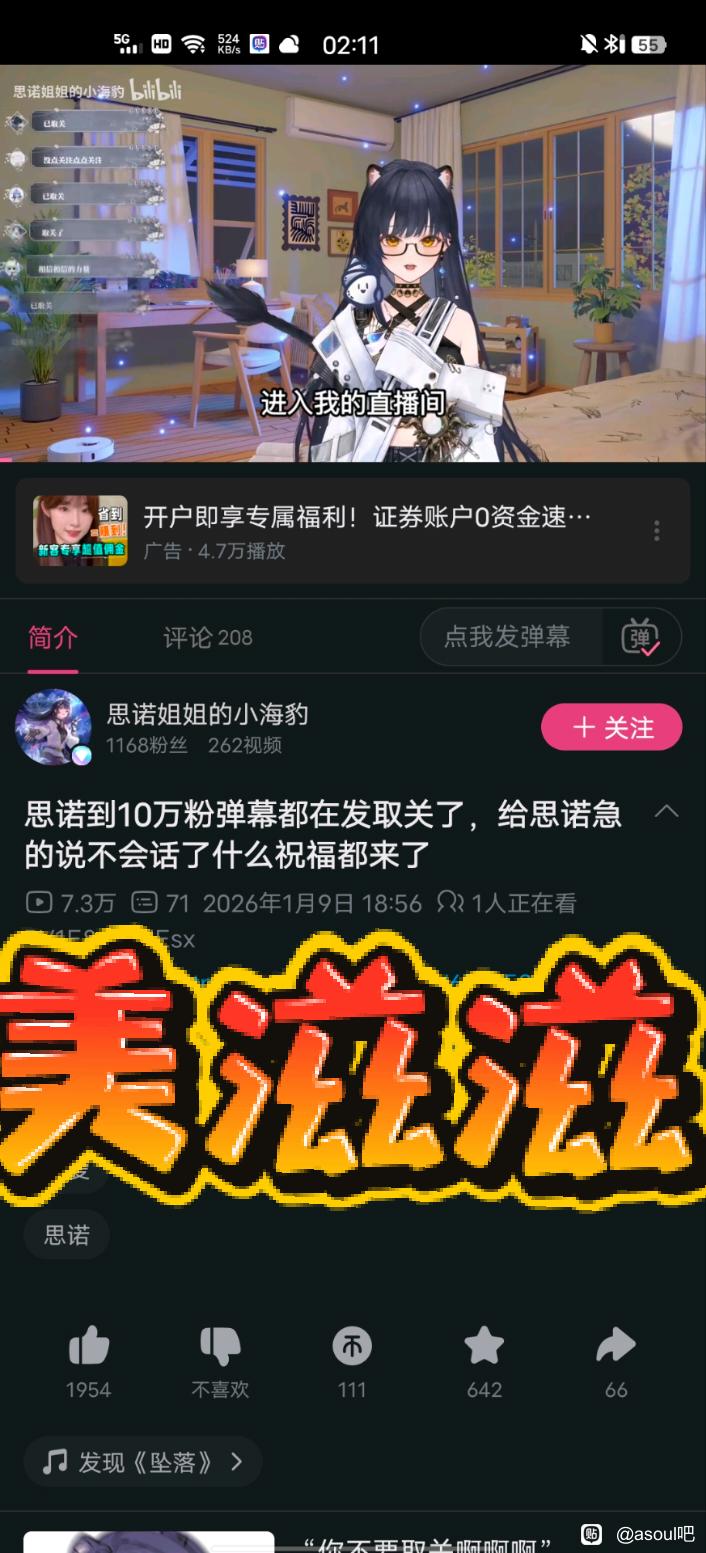
Task: Give coins to this video
Action: tap(352, 1360)
